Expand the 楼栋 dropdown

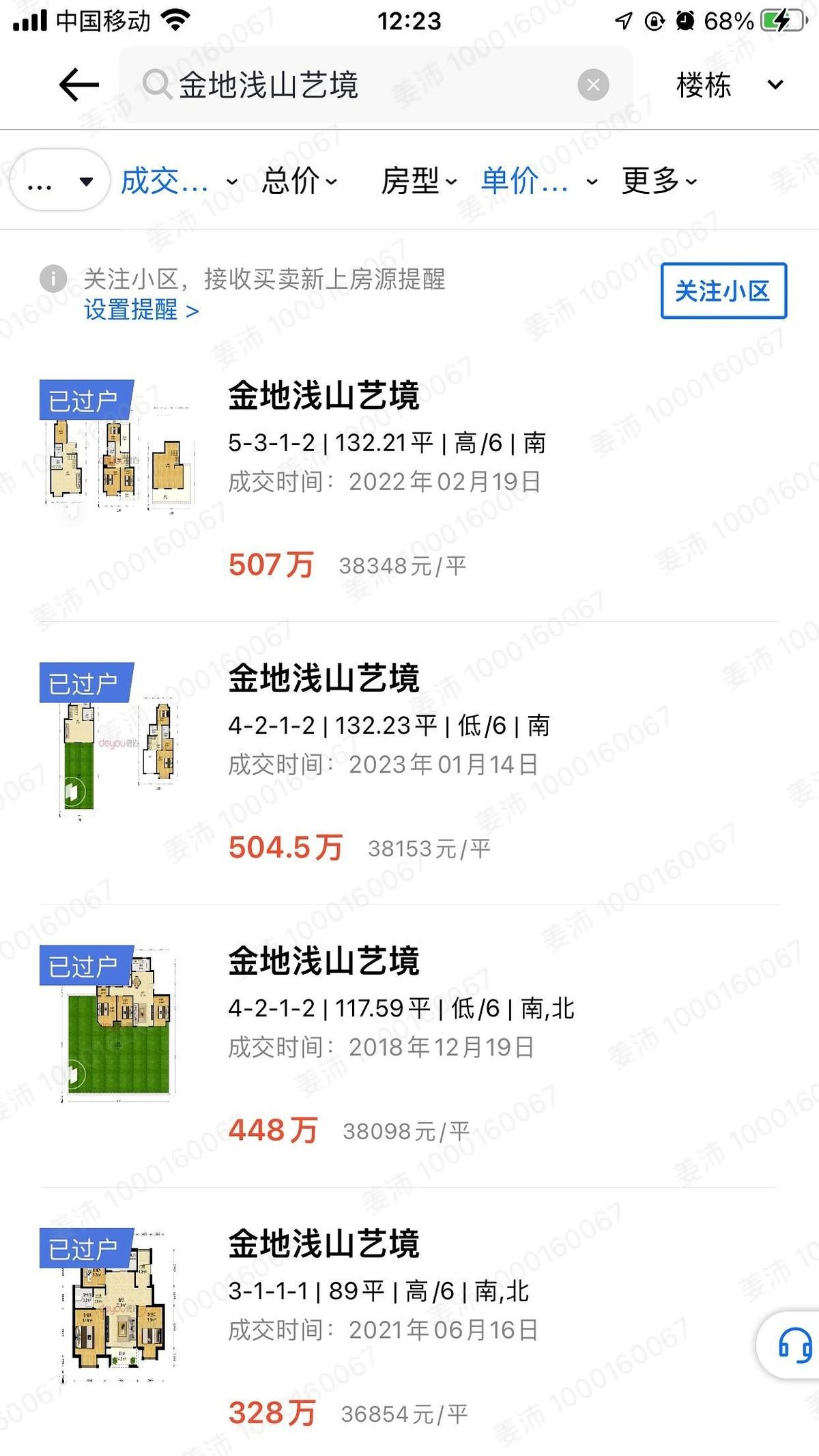tap(723, 85)
